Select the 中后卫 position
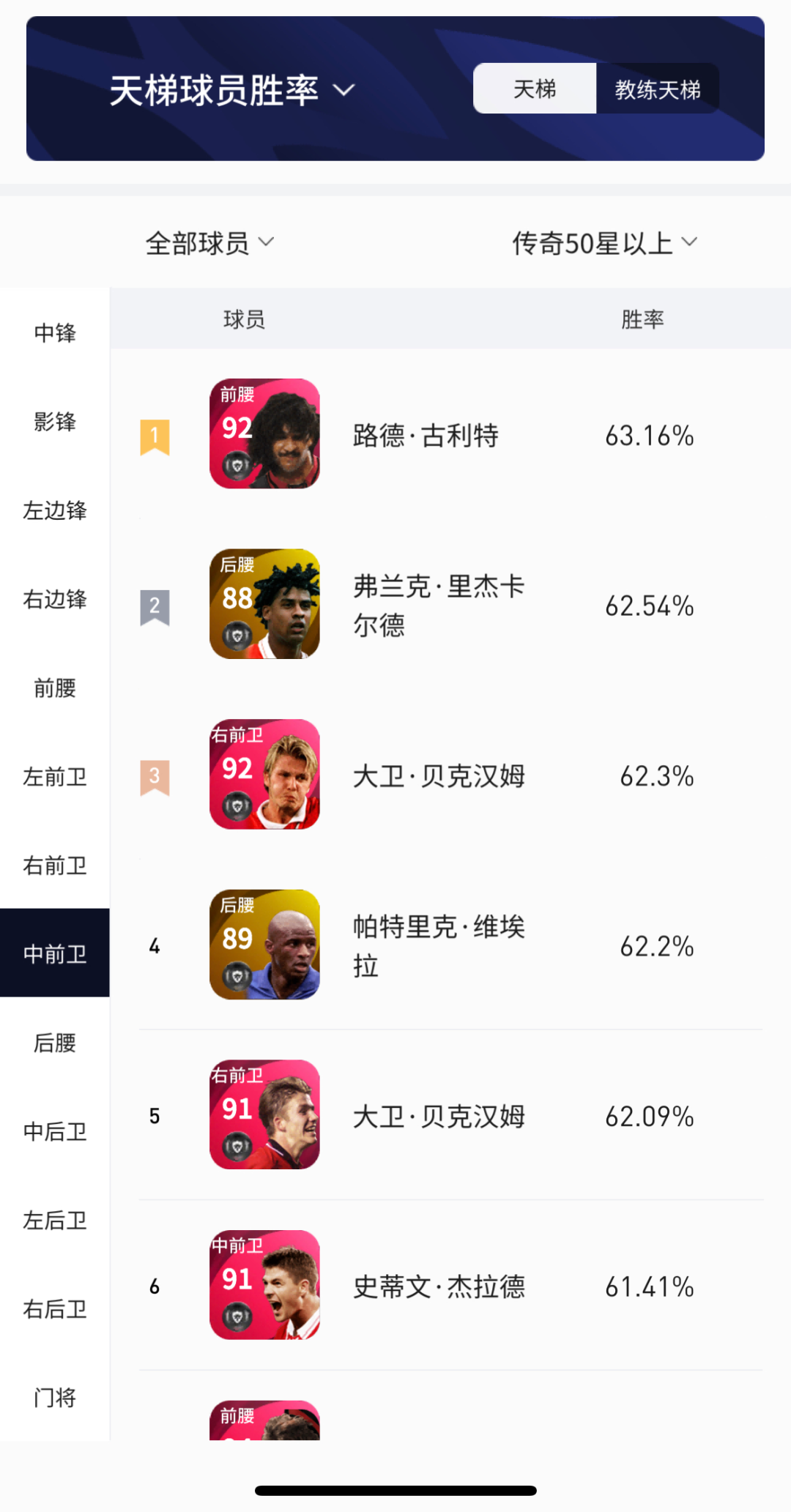The height and width of the screenshot is (1512, 791). [55, 1132]
